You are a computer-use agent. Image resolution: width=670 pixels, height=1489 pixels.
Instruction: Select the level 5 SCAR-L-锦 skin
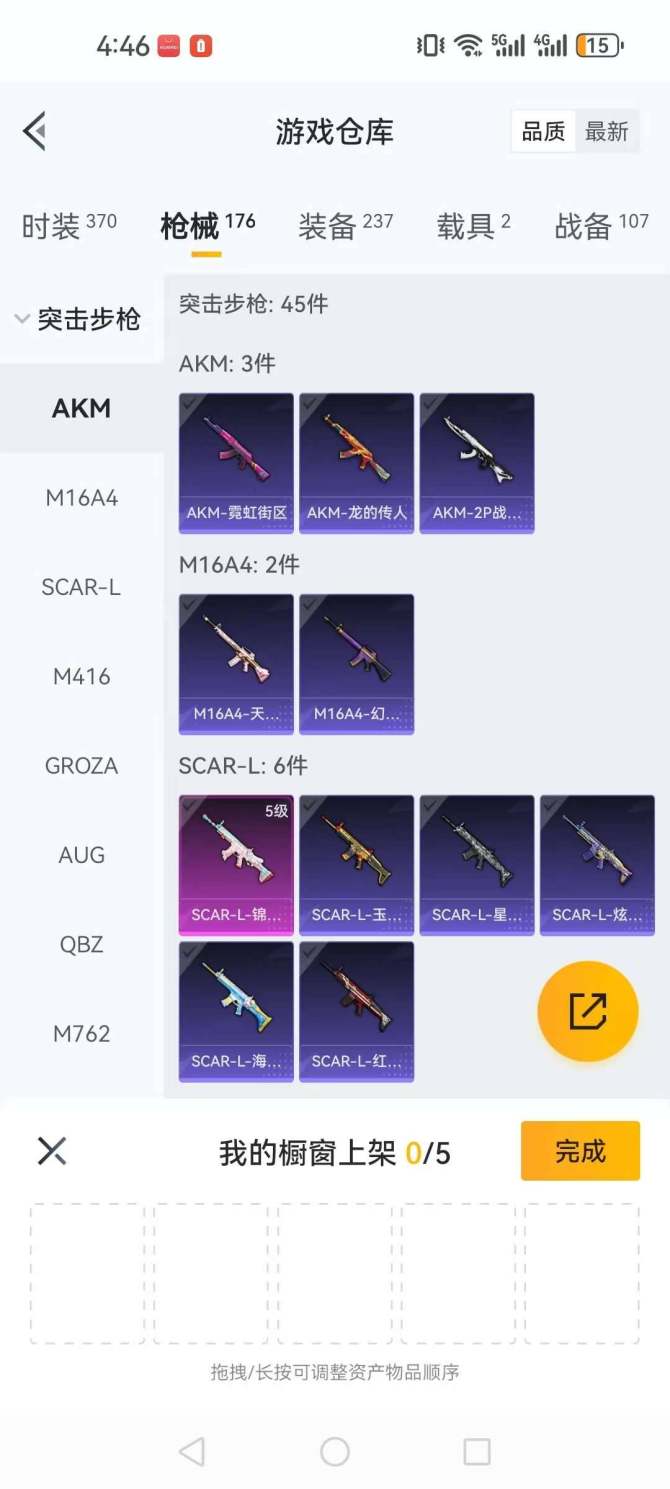[236, 865]
